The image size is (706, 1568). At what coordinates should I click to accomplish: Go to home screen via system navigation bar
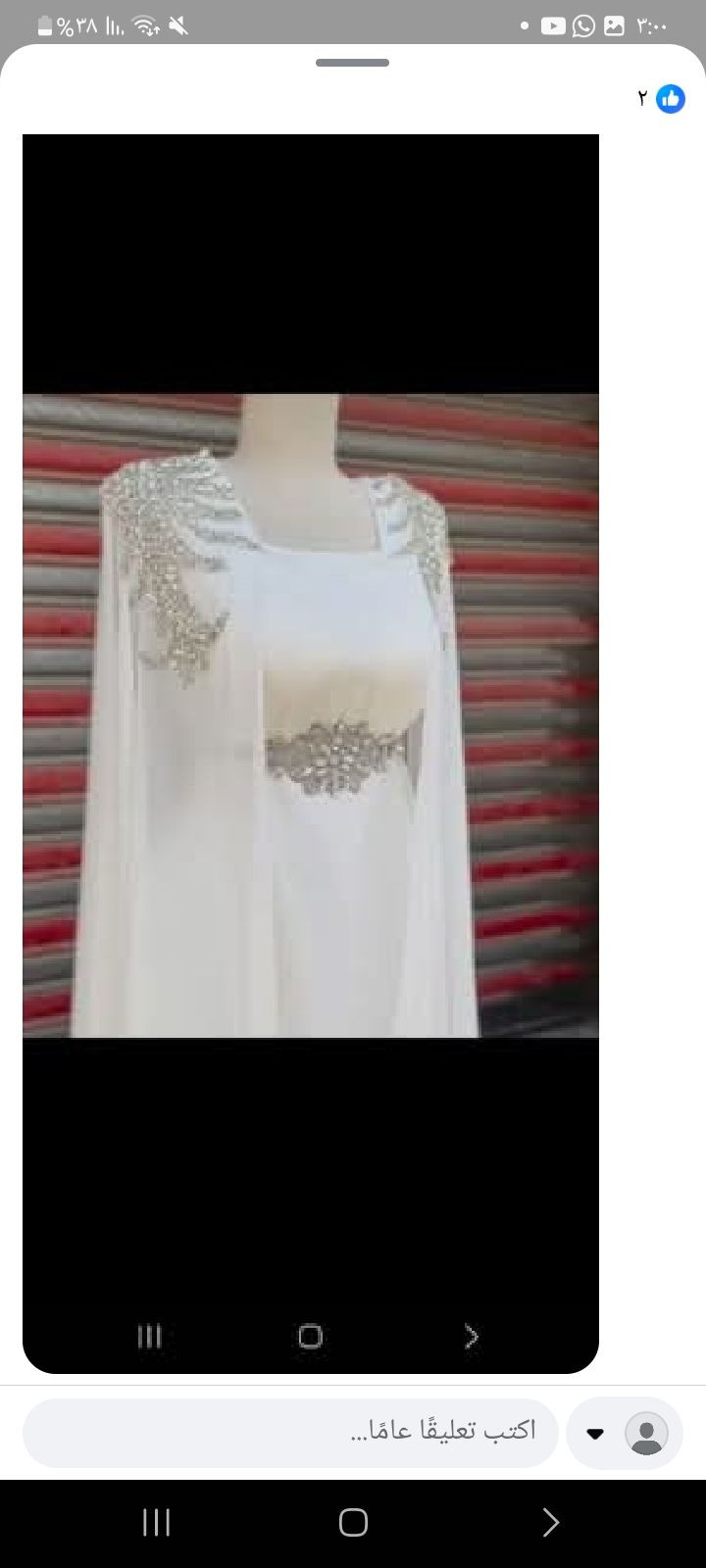coord(353,1522)
